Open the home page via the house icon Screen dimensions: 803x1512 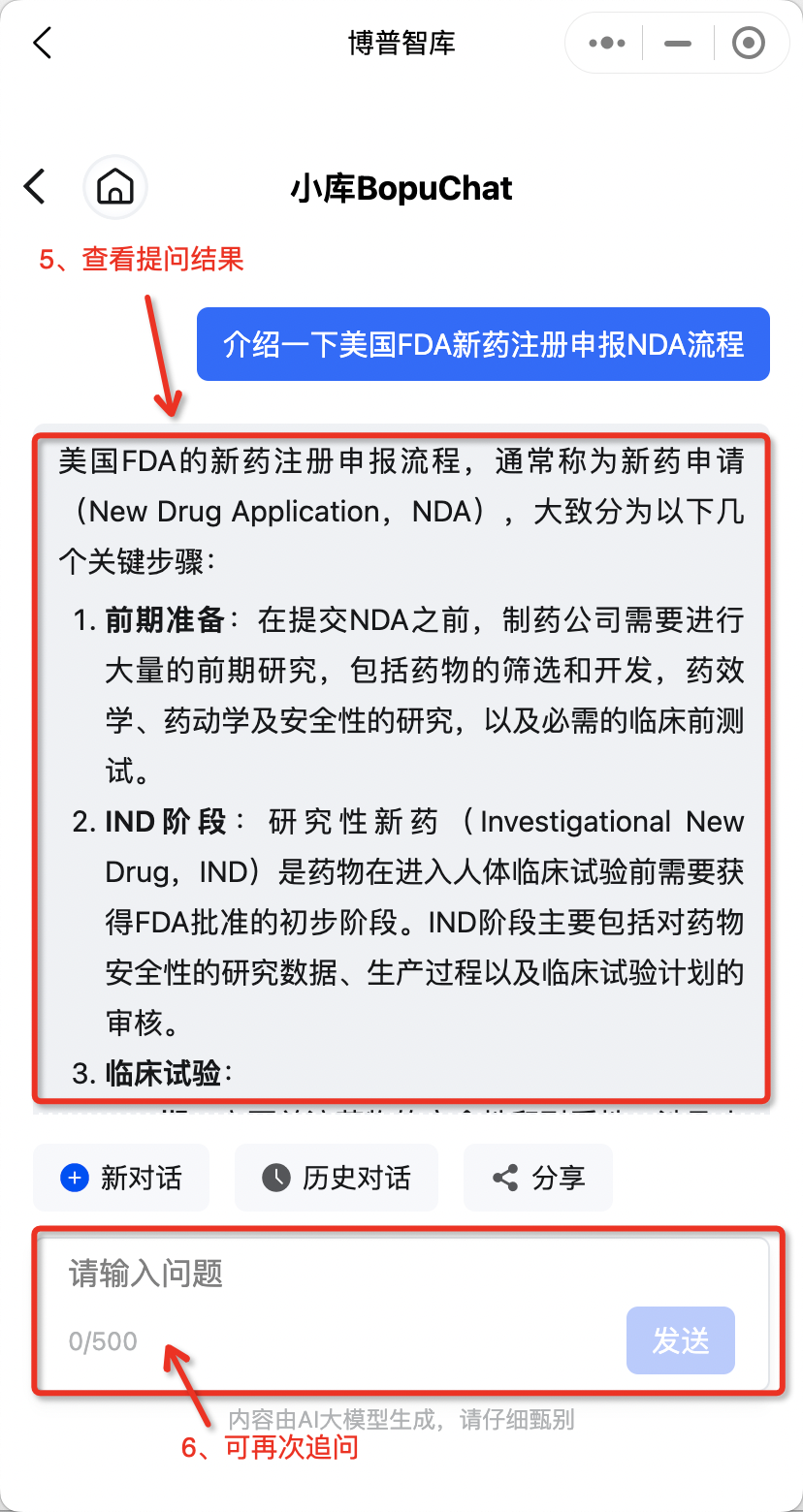(x=115, y=186)
